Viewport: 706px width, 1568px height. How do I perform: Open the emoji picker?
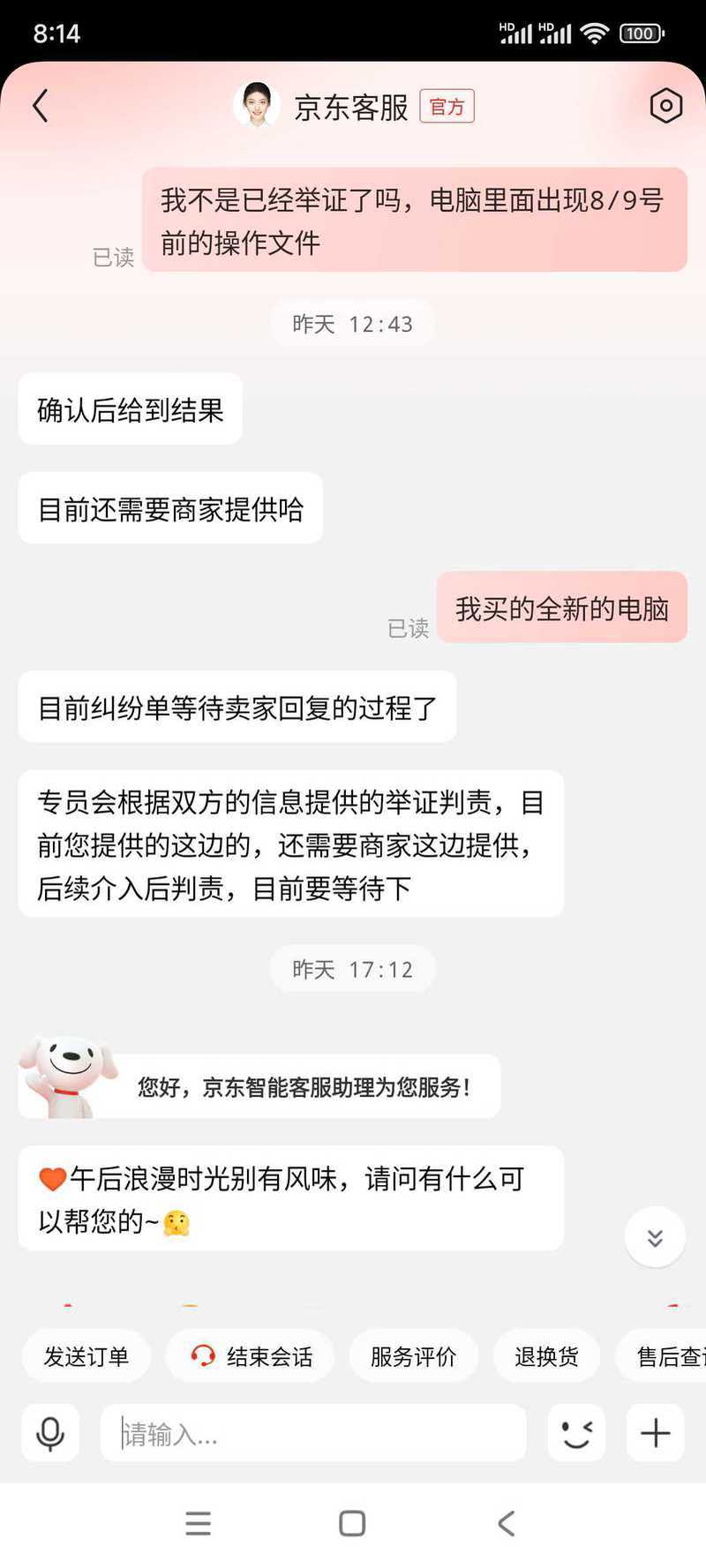point(576,1434)
